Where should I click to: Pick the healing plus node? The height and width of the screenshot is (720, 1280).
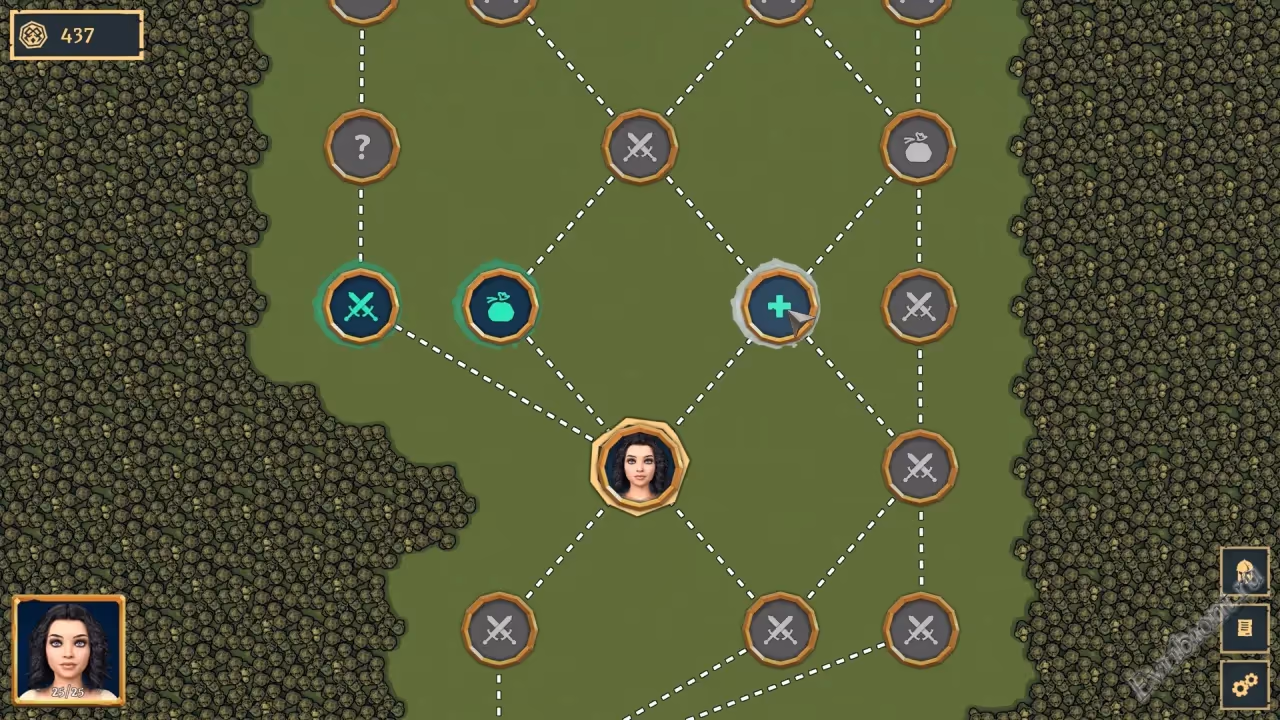[779, 306]
